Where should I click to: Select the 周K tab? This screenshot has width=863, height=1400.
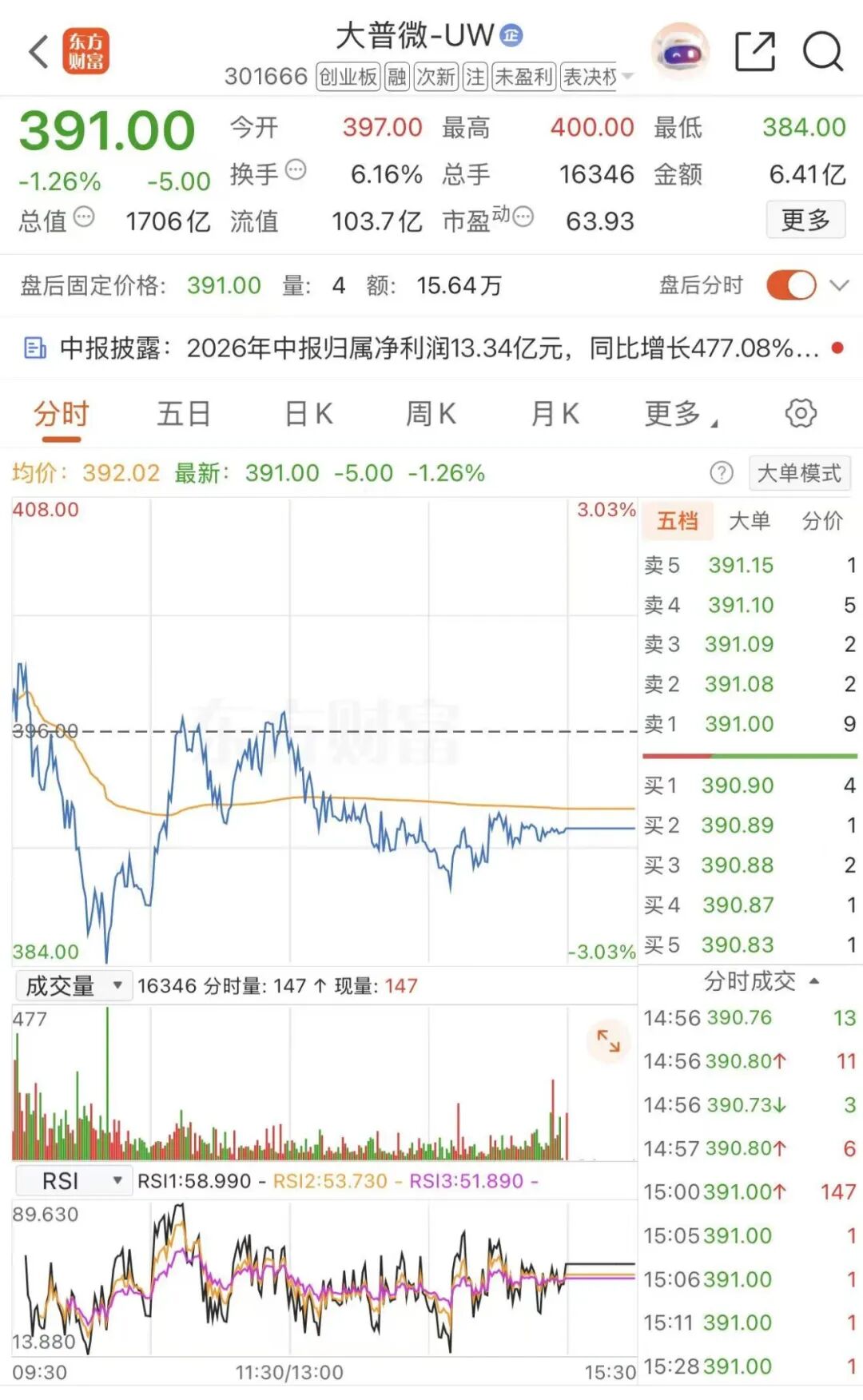tap(431, 414)
